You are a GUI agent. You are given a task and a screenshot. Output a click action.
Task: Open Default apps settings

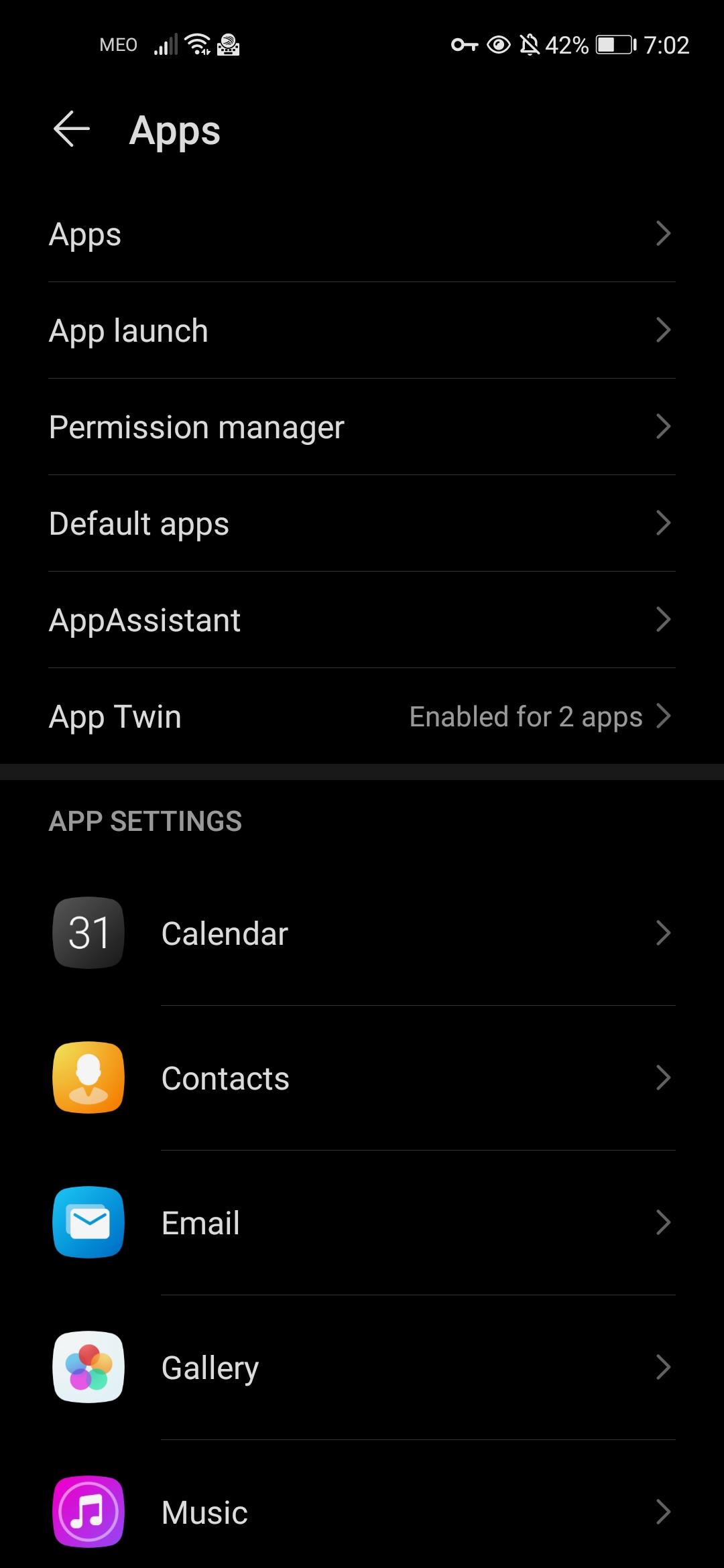[x=362, y=524]
